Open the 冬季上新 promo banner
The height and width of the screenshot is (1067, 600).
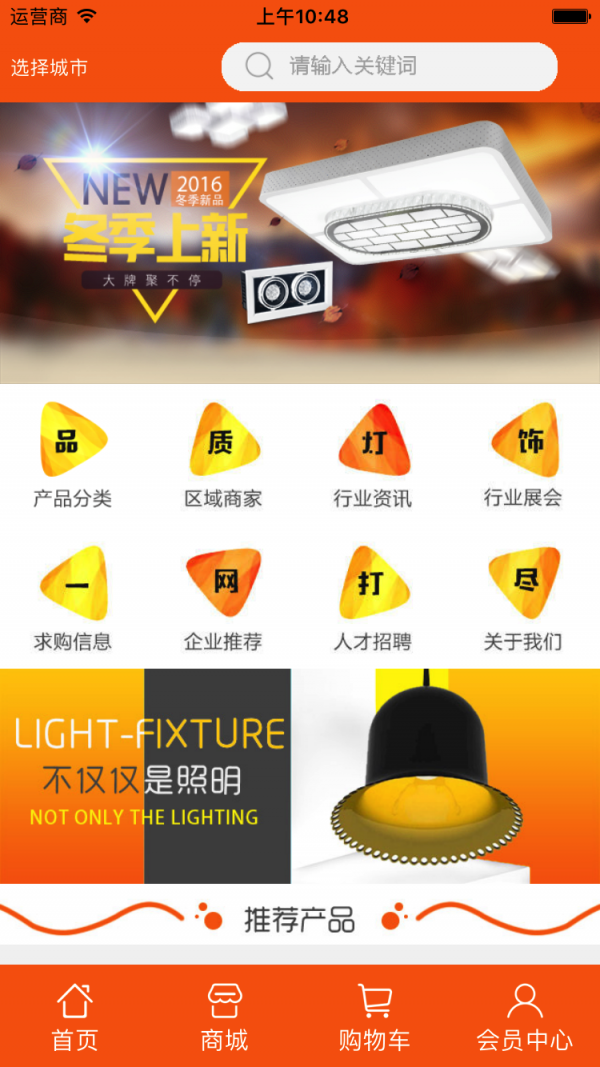[x=300, y=243]
